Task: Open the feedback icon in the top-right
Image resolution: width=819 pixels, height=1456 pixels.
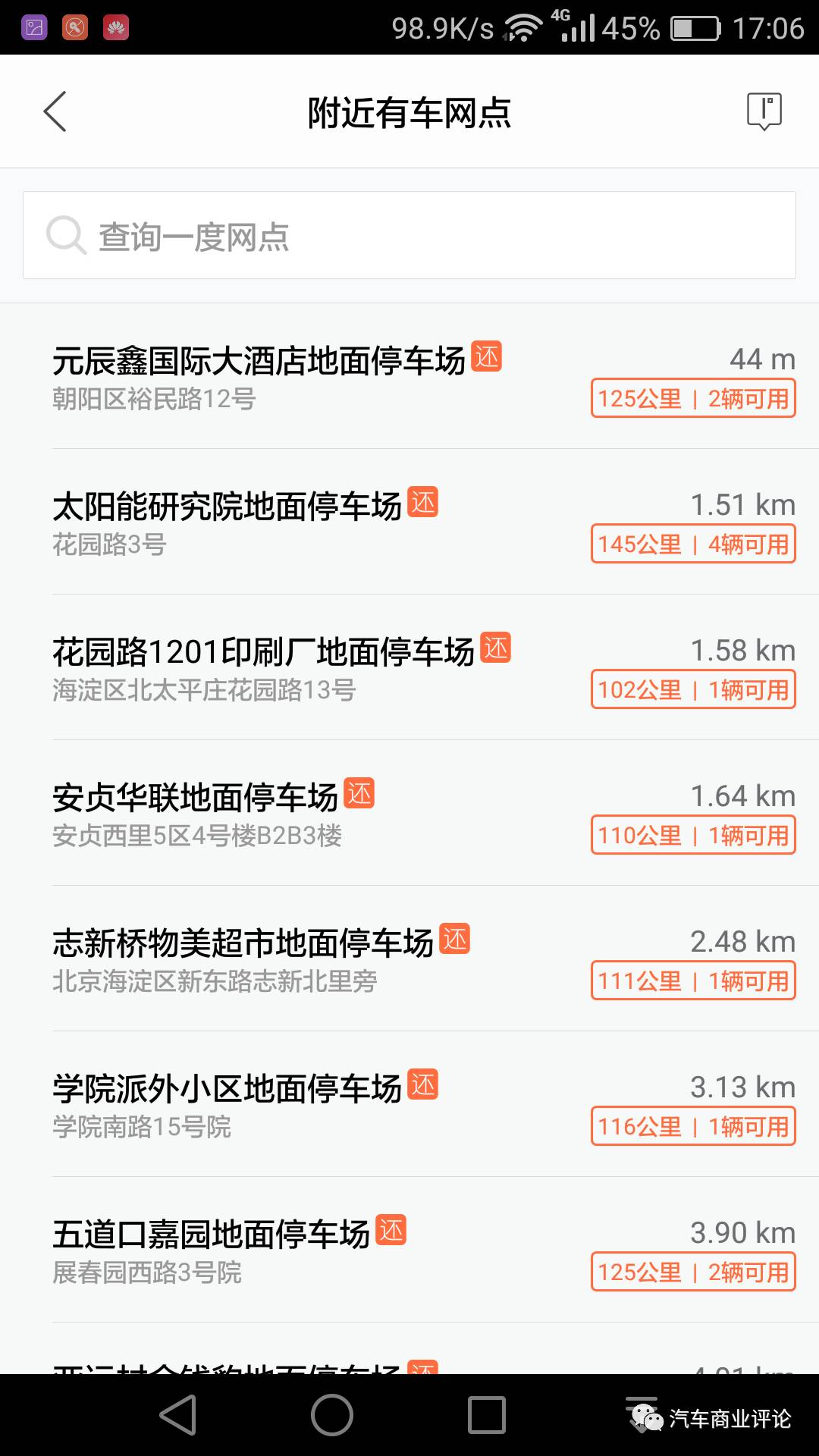Action: (x=764, y=111)
